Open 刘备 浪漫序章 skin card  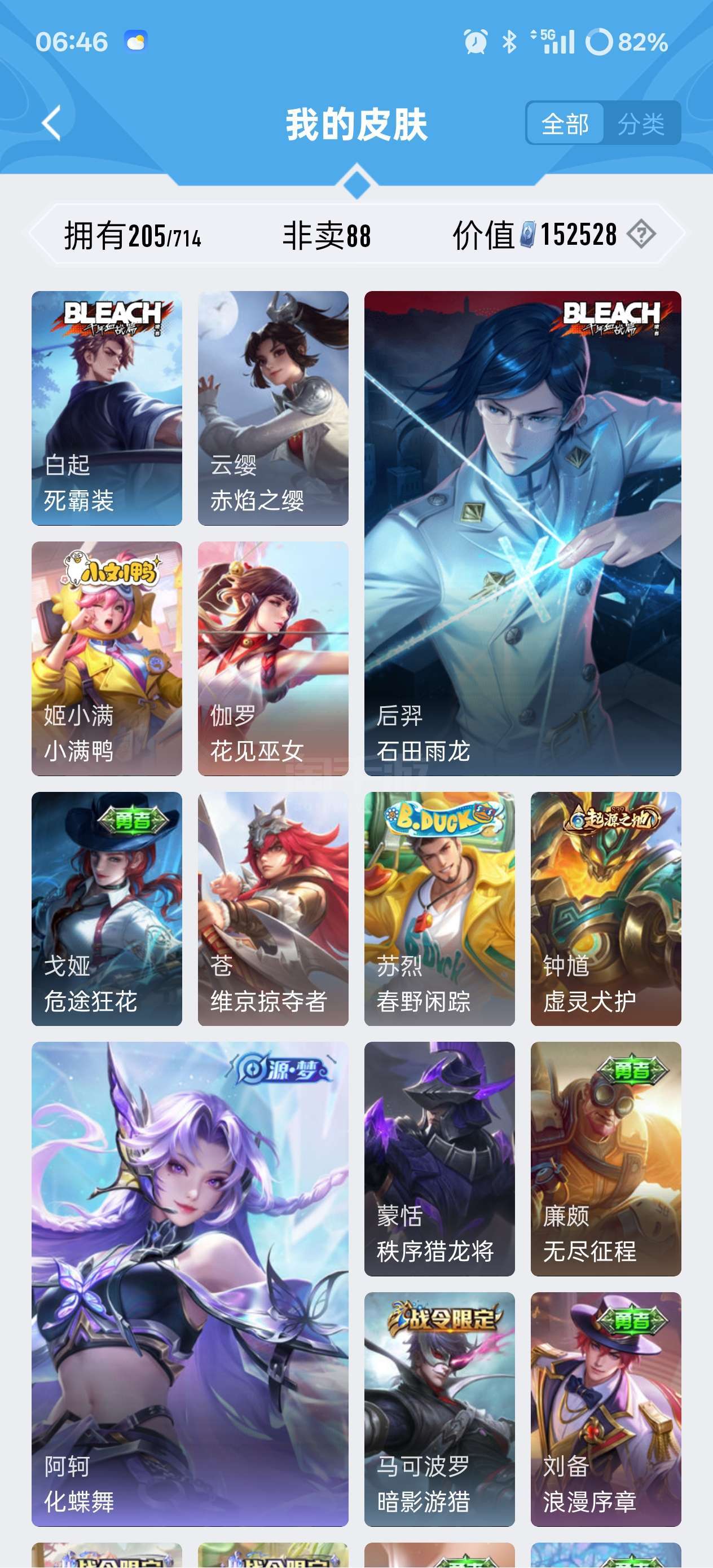606,1409
